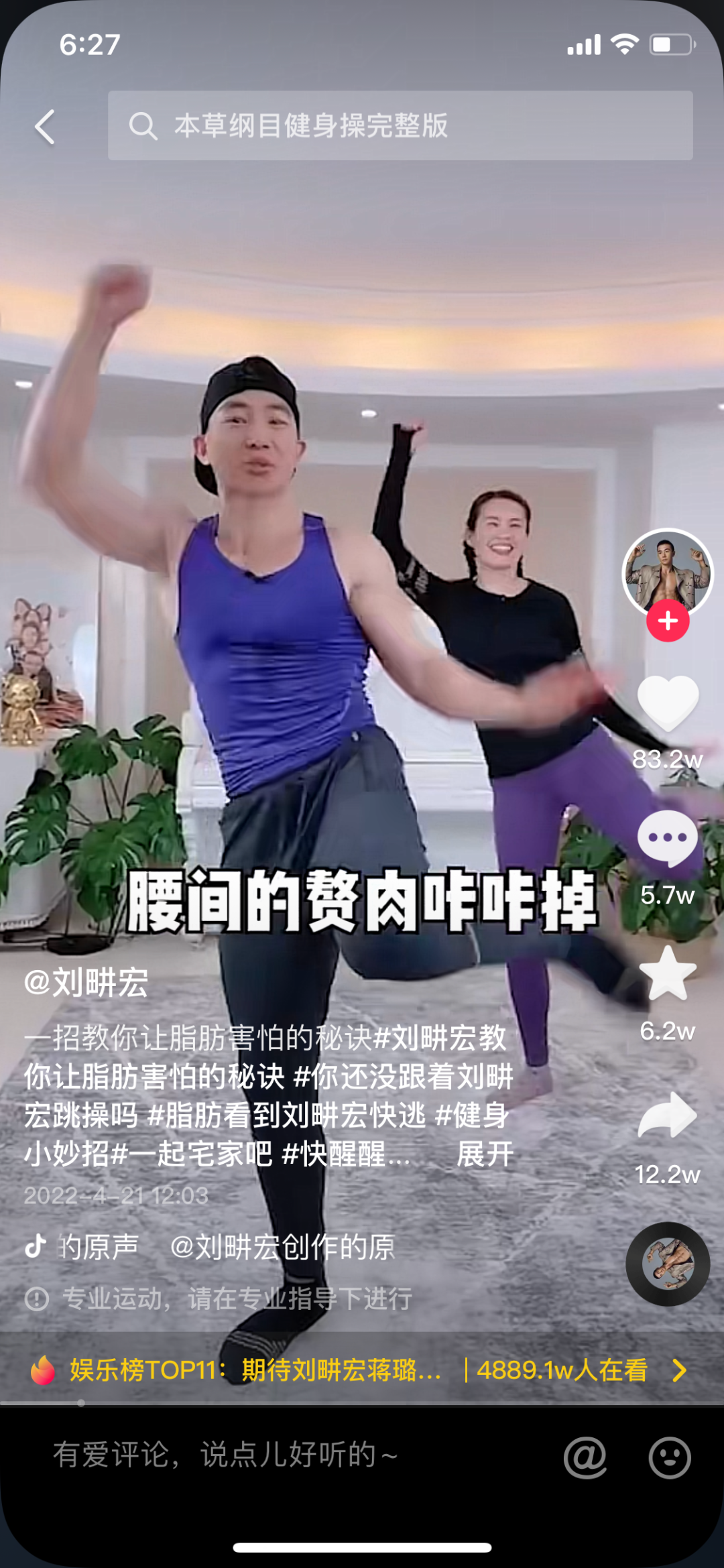
Task: Go back using the top-left arrow
Action: [45, 127]
